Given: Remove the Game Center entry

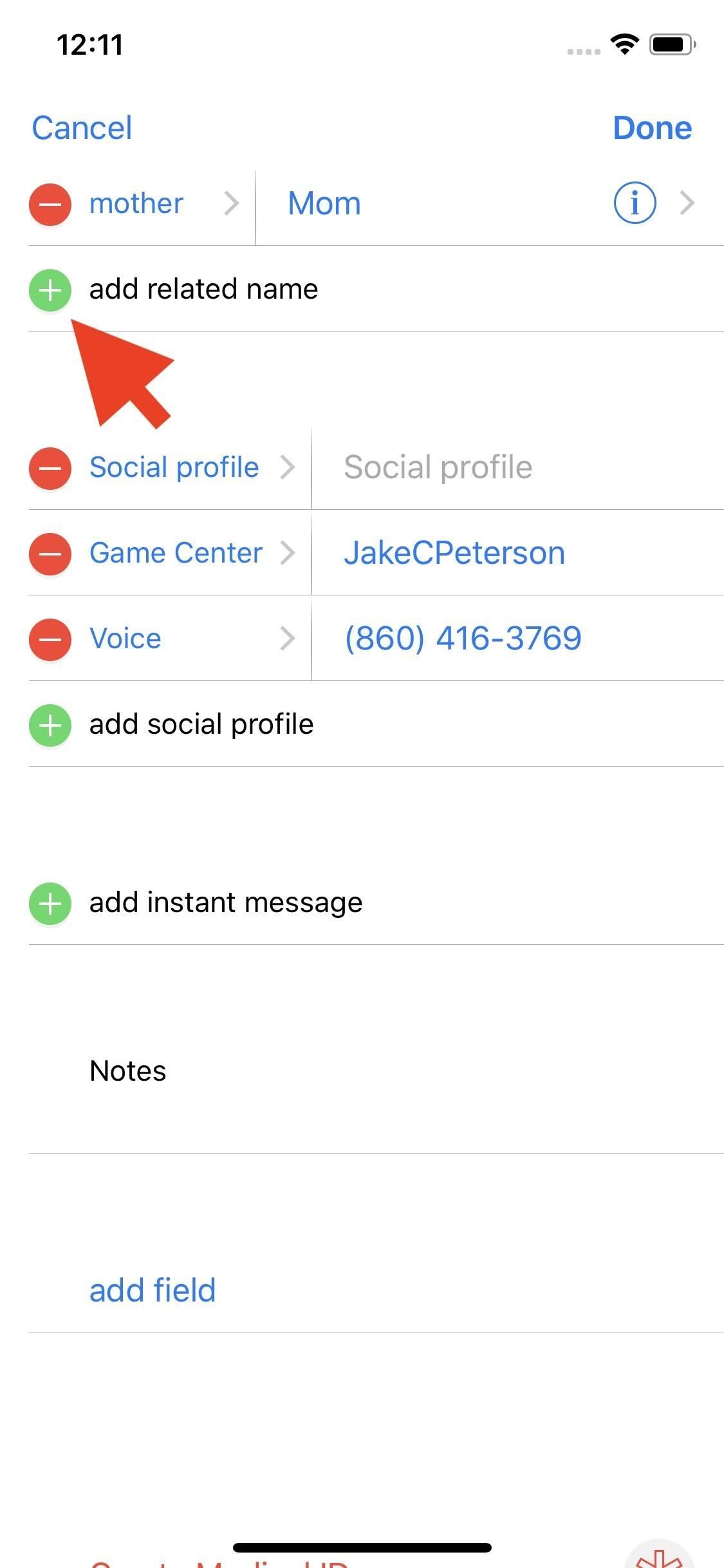Looking at the screenshot, I should tap(50, 554).
